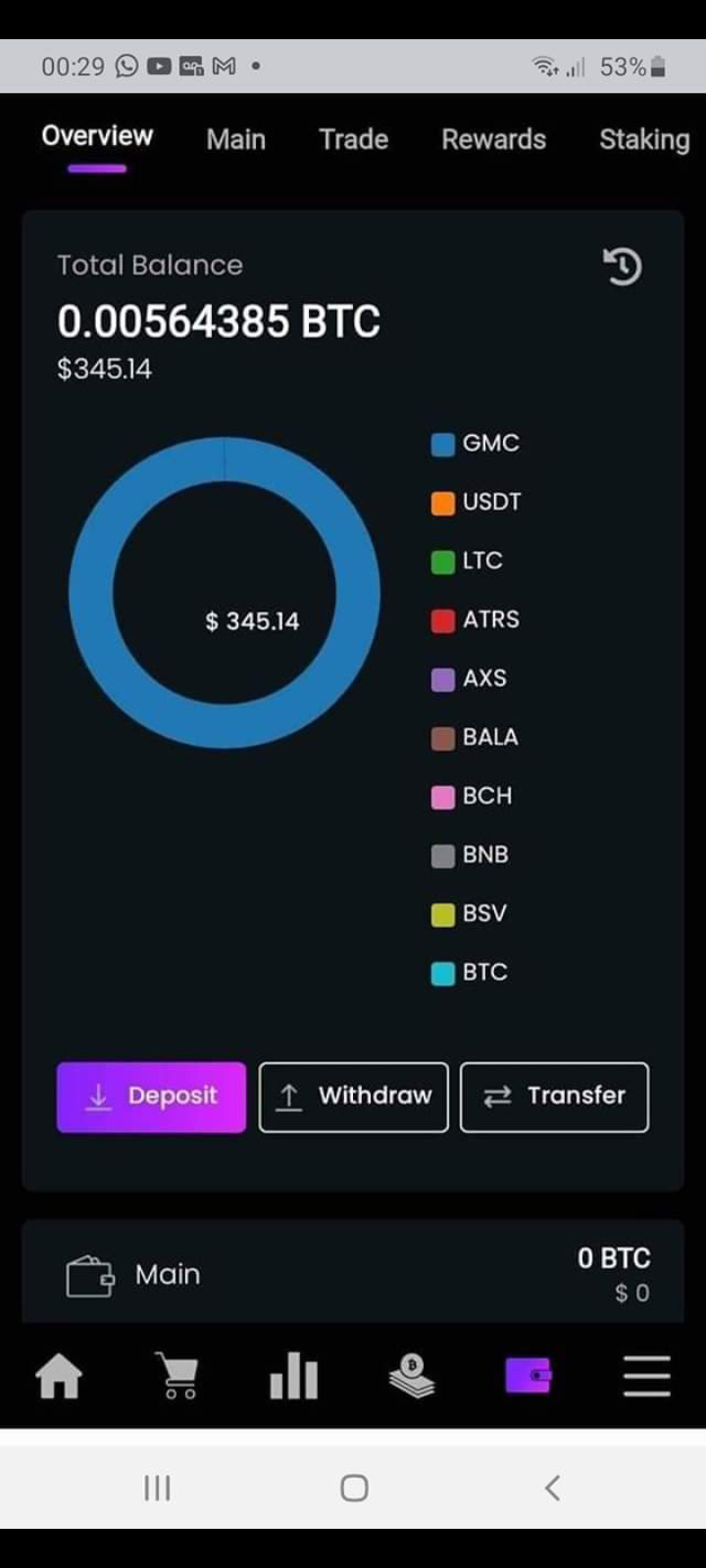The height and width of the screenshot is (1568, 706).
Task: Switch to the Trade tab
Action: coord(353,139)
